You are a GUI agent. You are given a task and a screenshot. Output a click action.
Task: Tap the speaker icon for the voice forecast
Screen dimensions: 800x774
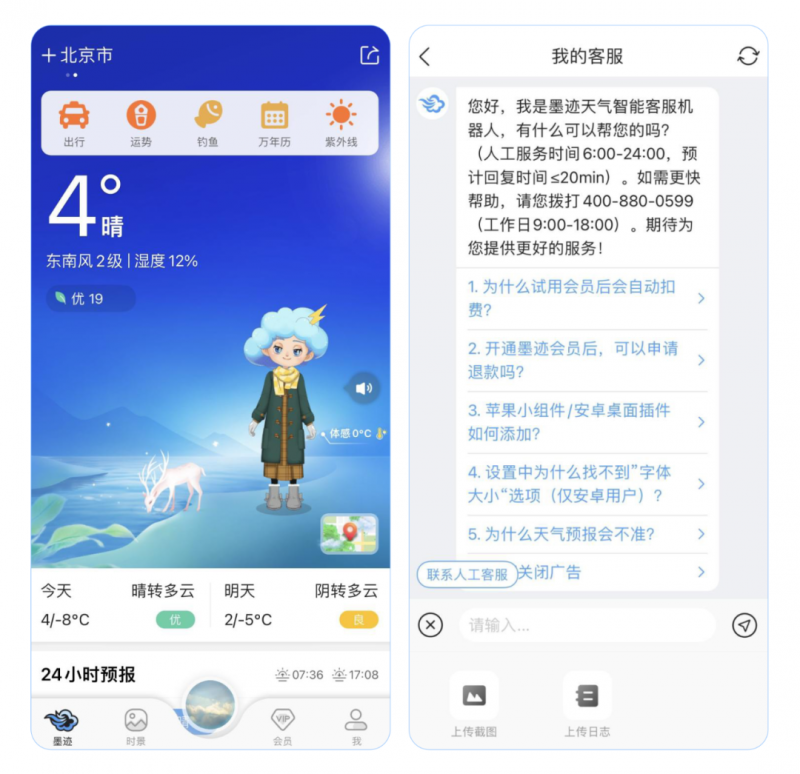(363, 388)
